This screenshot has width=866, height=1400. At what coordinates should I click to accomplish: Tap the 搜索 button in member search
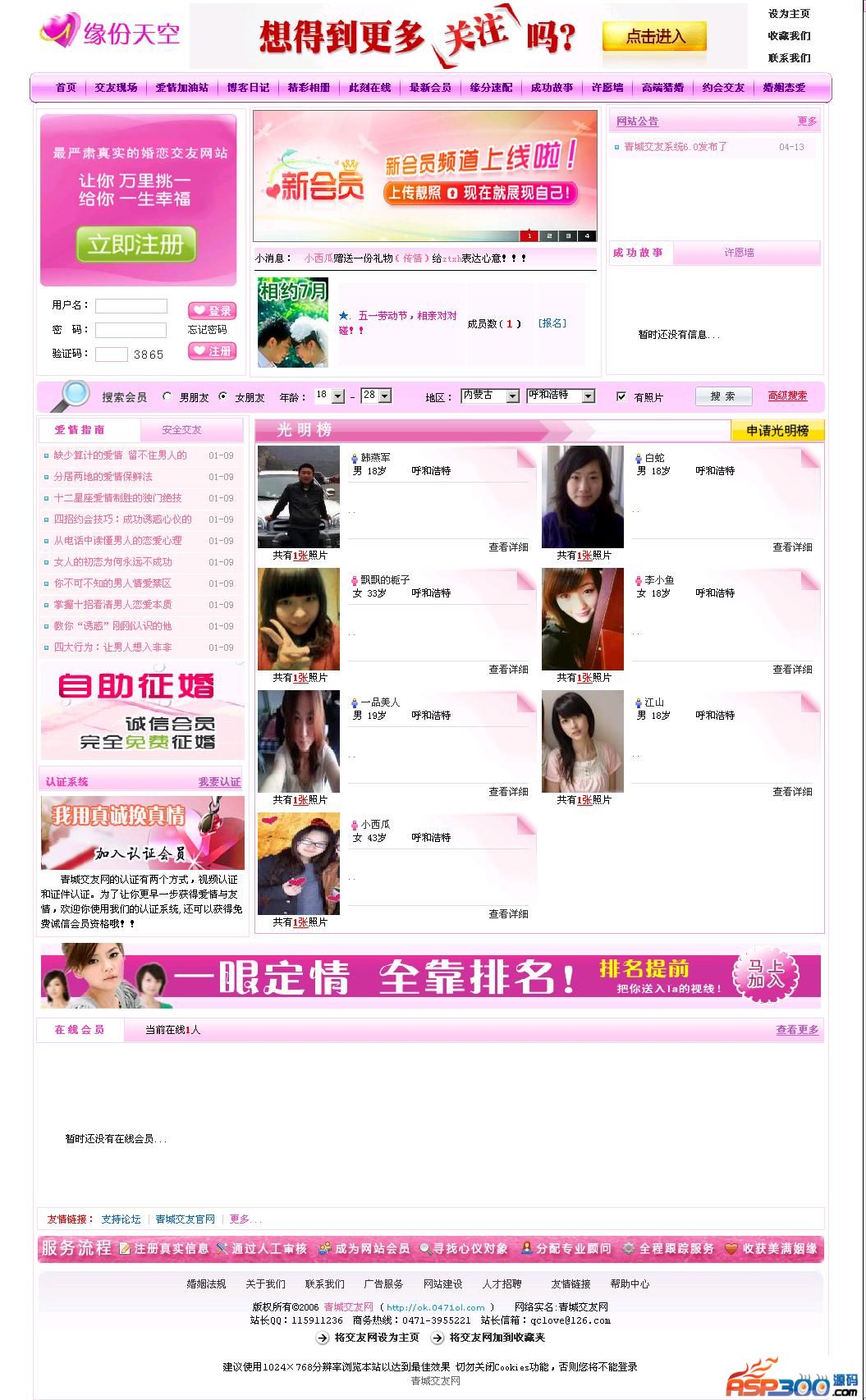(723, 396)
